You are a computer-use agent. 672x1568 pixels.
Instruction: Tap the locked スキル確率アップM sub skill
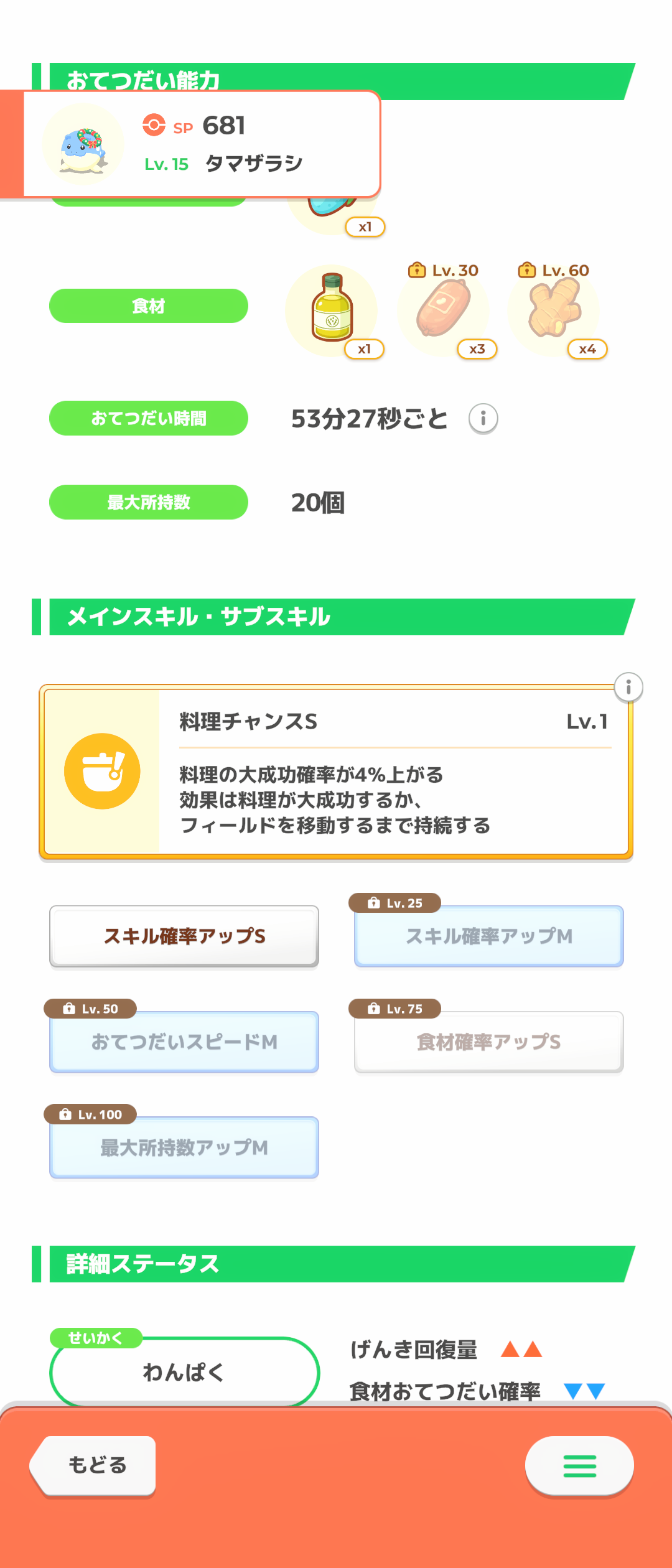tap(489, 936)
